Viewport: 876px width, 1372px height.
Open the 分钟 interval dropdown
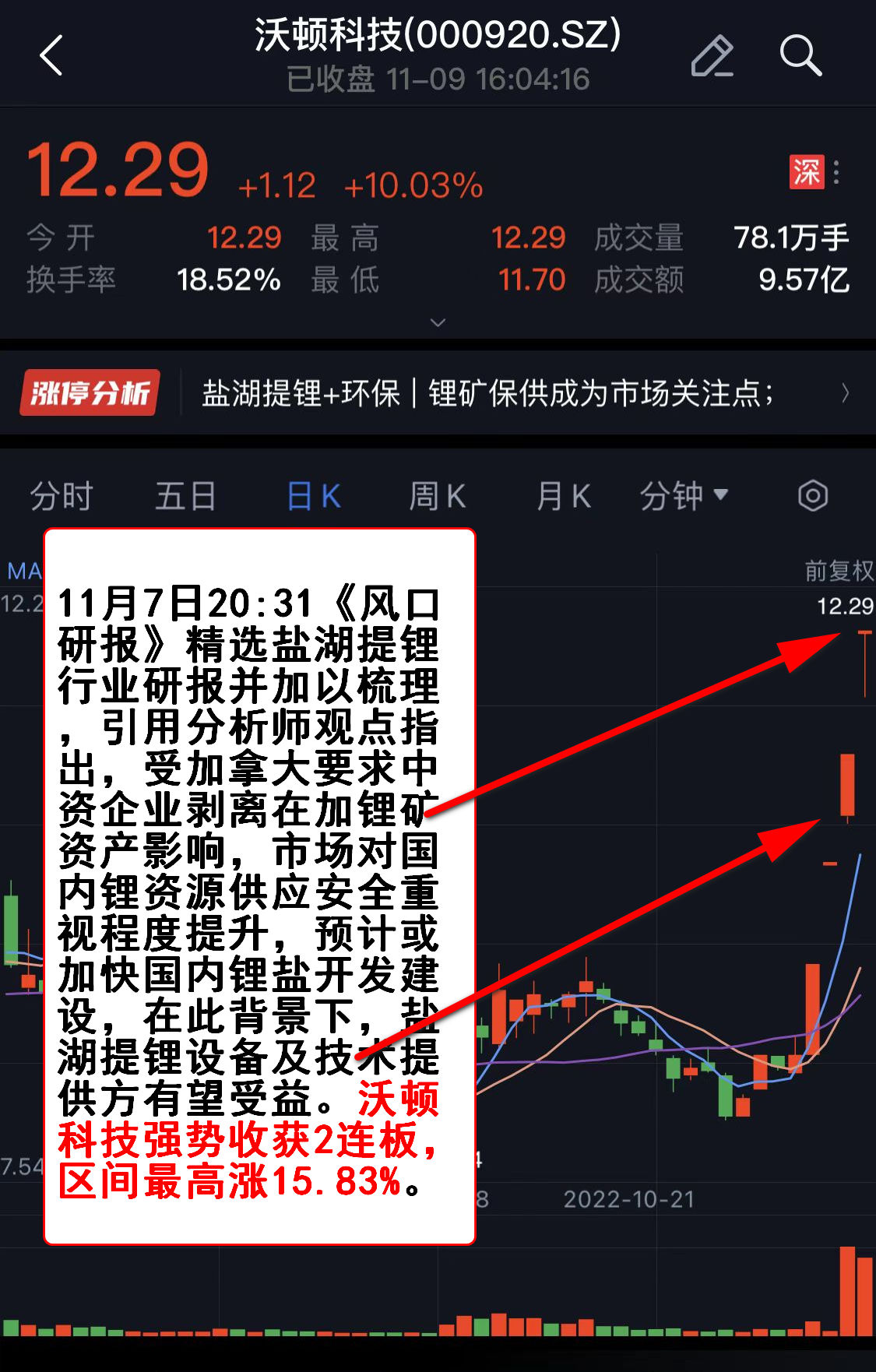pyautogui.click(x=684, y=496)
